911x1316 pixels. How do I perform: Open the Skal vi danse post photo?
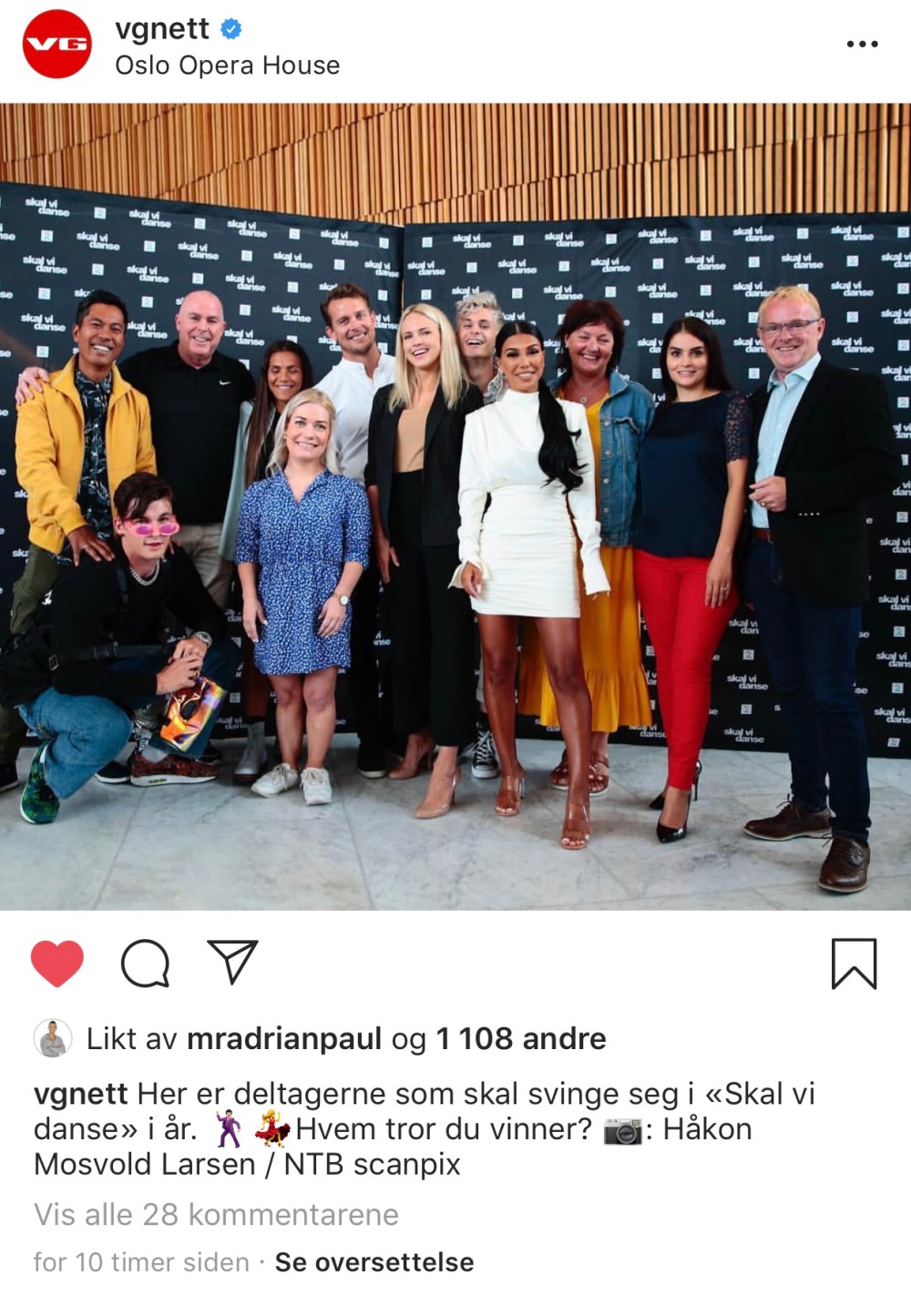point(455,505)
